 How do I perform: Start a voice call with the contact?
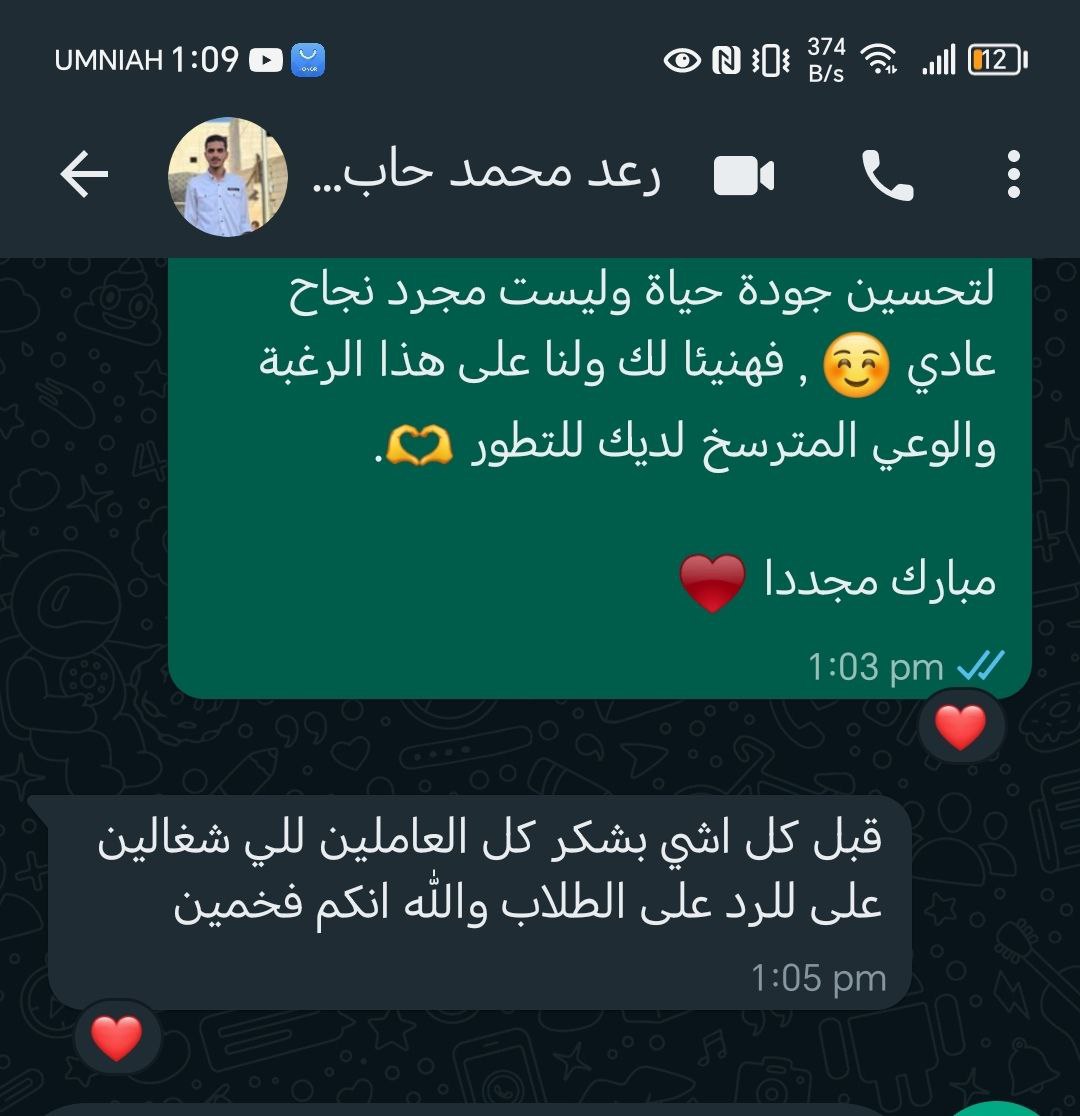coord(887,177)
